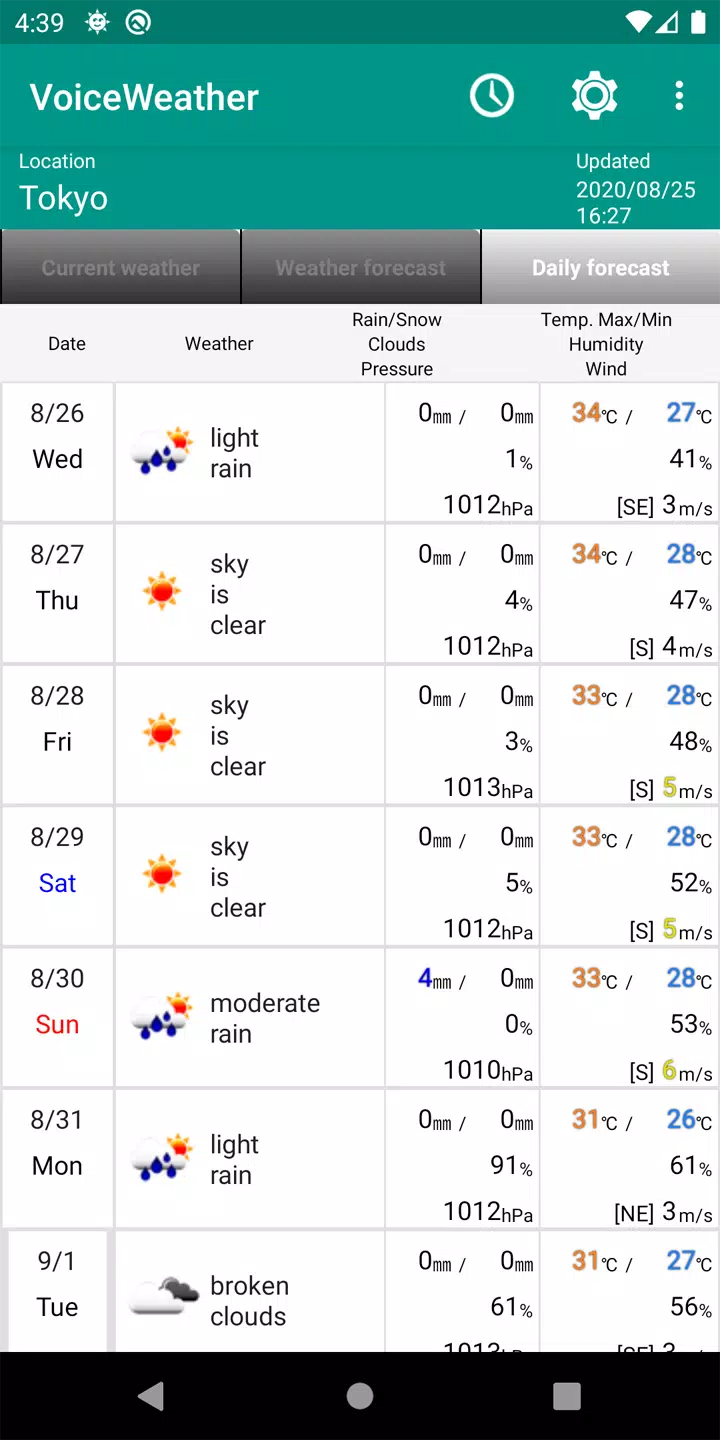
Task: Open the clock/history icon in the toolbar
Action: coord(491,95)
